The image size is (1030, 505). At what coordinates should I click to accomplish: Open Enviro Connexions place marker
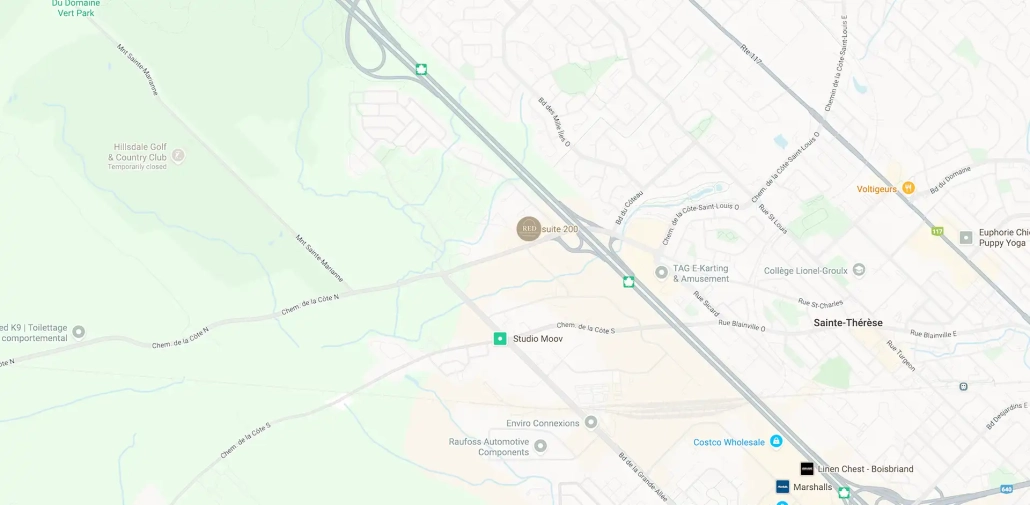pos(591,423)
